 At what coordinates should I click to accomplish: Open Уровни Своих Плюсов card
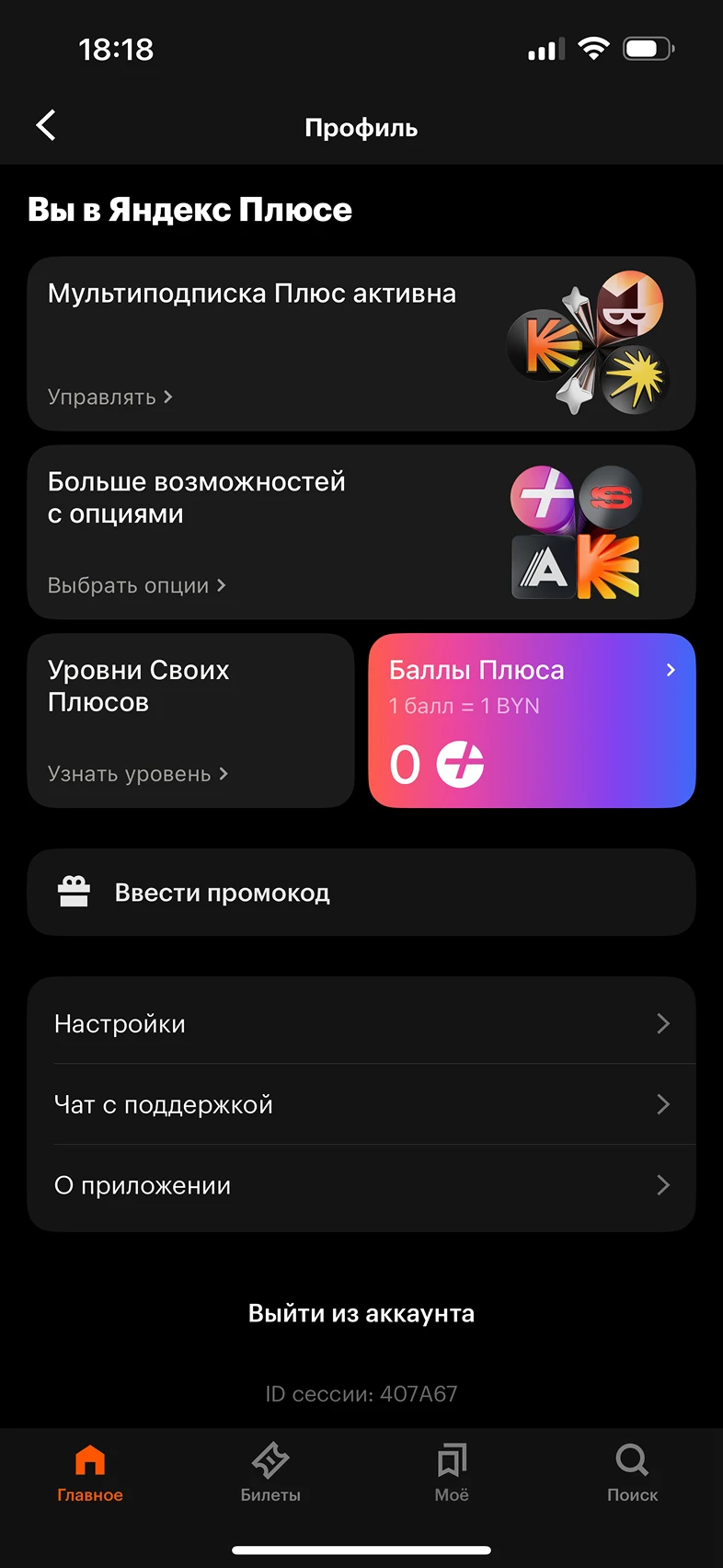[x=190, y=721]
